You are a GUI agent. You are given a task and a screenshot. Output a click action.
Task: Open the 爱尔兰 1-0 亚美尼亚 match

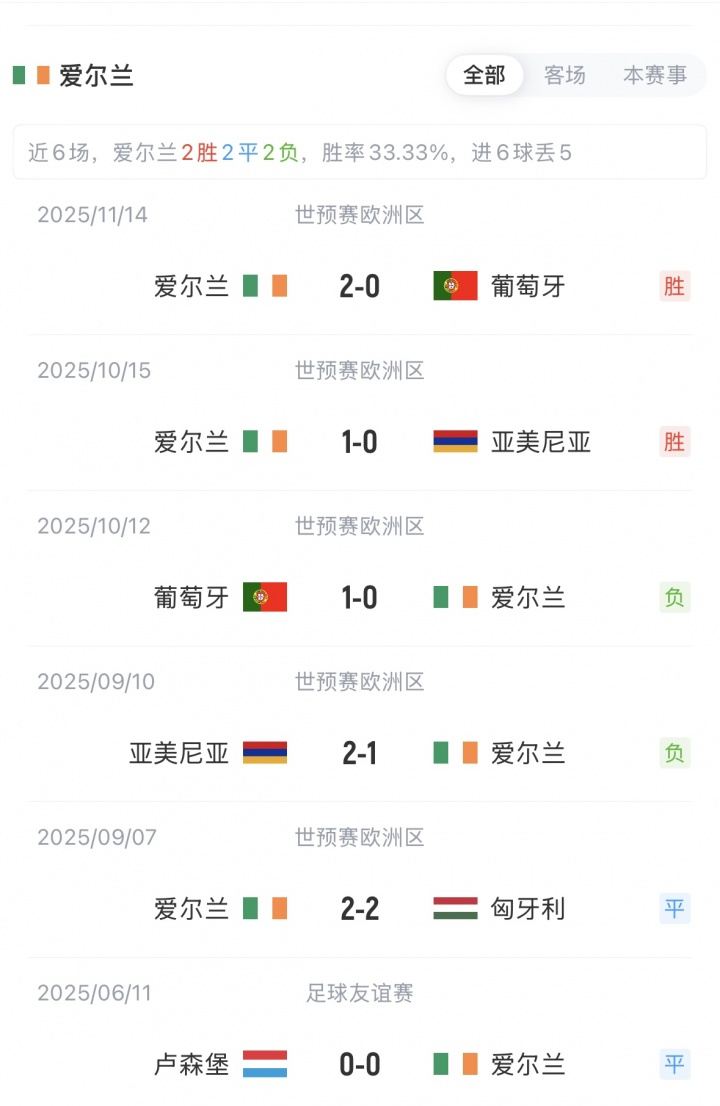coord(360,442)
